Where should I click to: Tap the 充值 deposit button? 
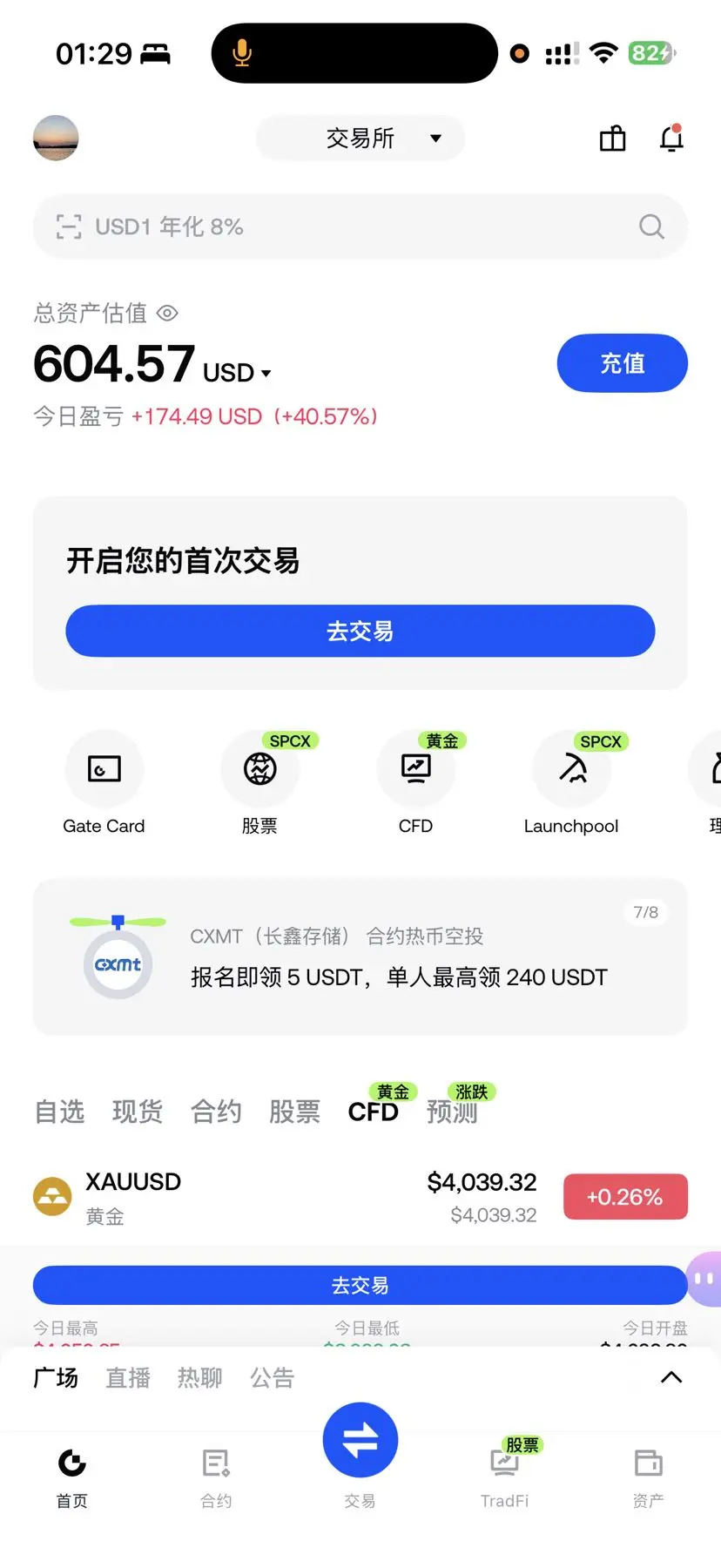623,363
